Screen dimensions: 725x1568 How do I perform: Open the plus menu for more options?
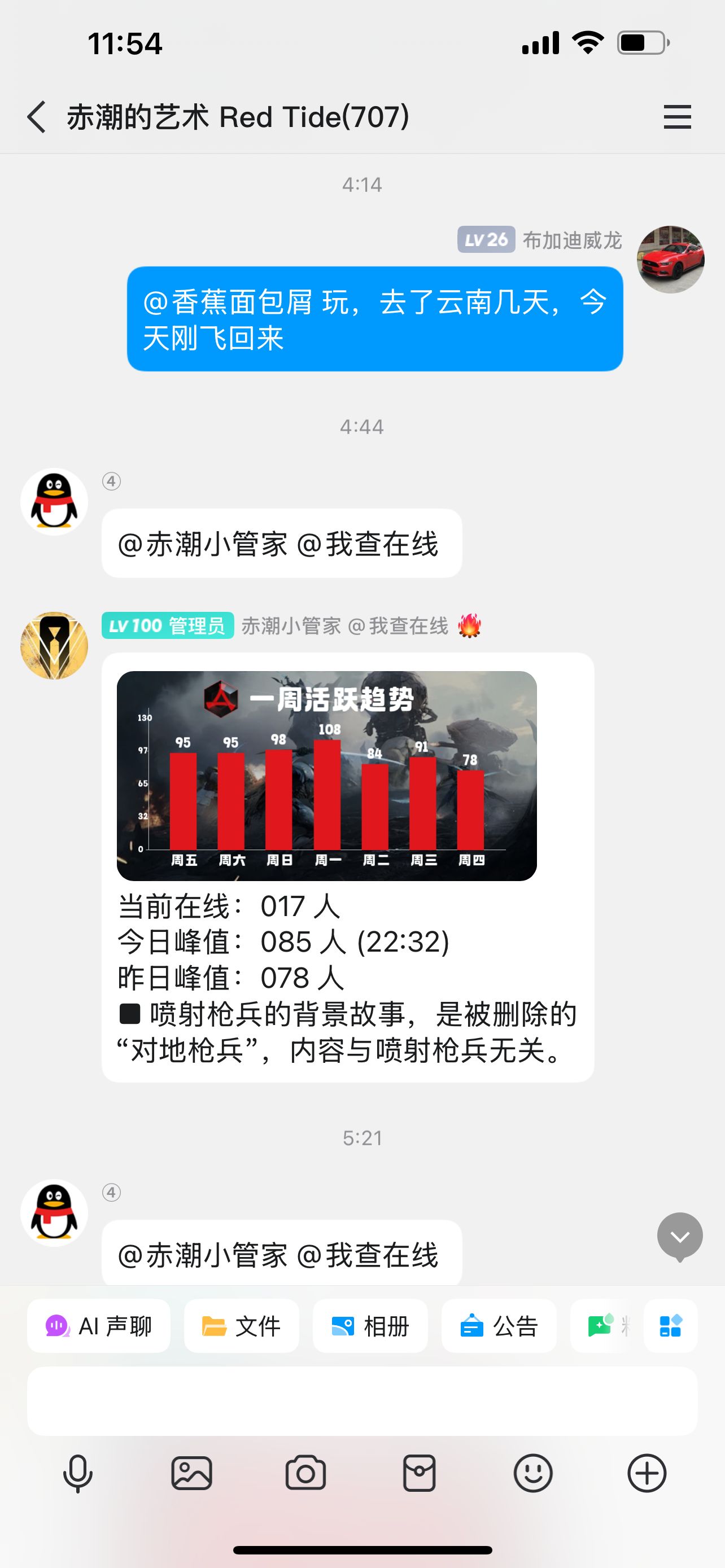point(647,1474)
